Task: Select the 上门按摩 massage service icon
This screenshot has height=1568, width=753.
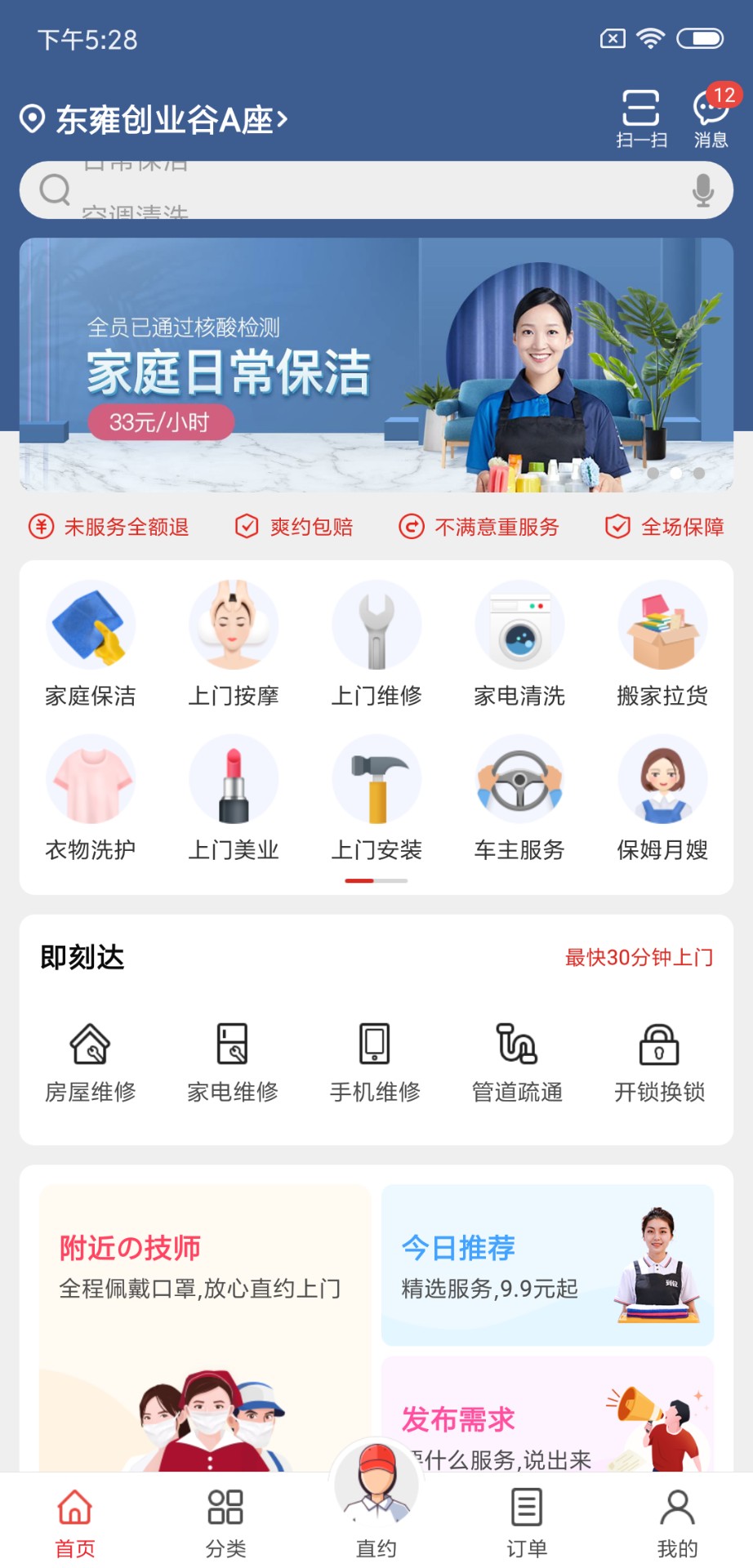Action: point(234,645)
